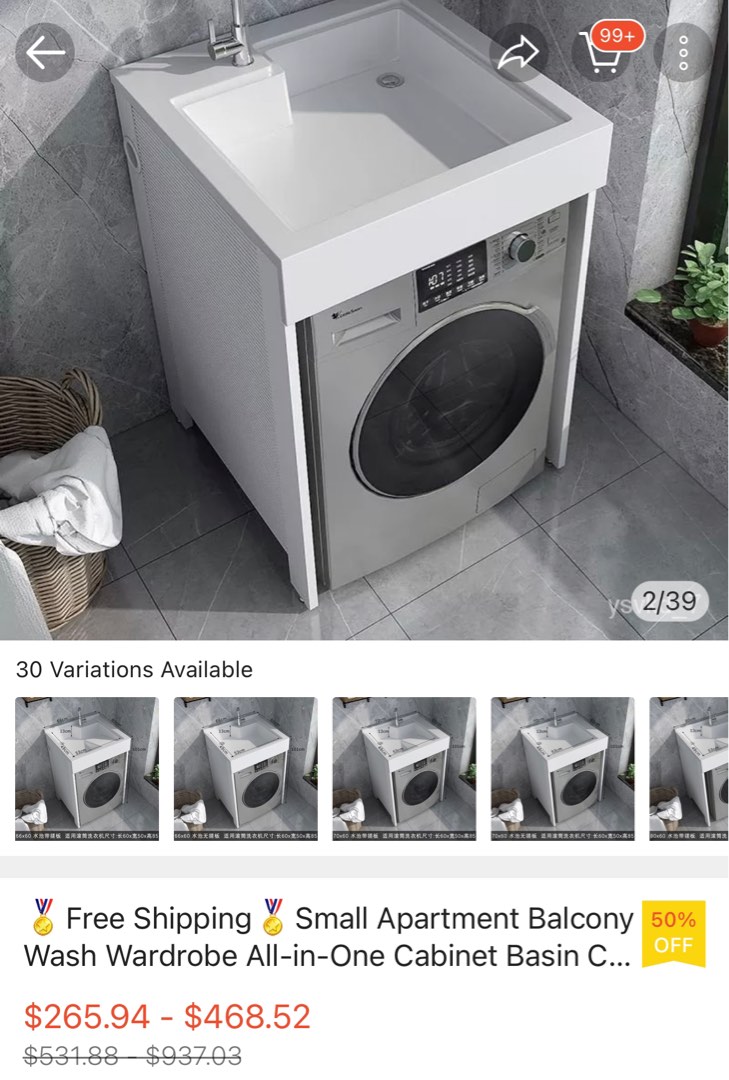Open the overflow menu for more options

684,55
